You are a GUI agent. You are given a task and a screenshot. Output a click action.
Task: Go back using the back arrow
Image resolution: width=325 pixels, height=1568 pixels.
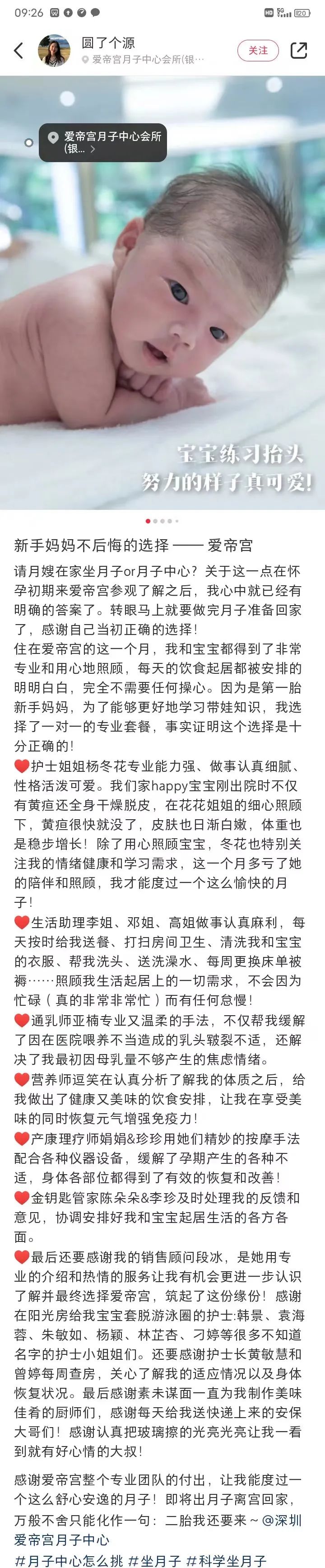[x=19, y=51]
